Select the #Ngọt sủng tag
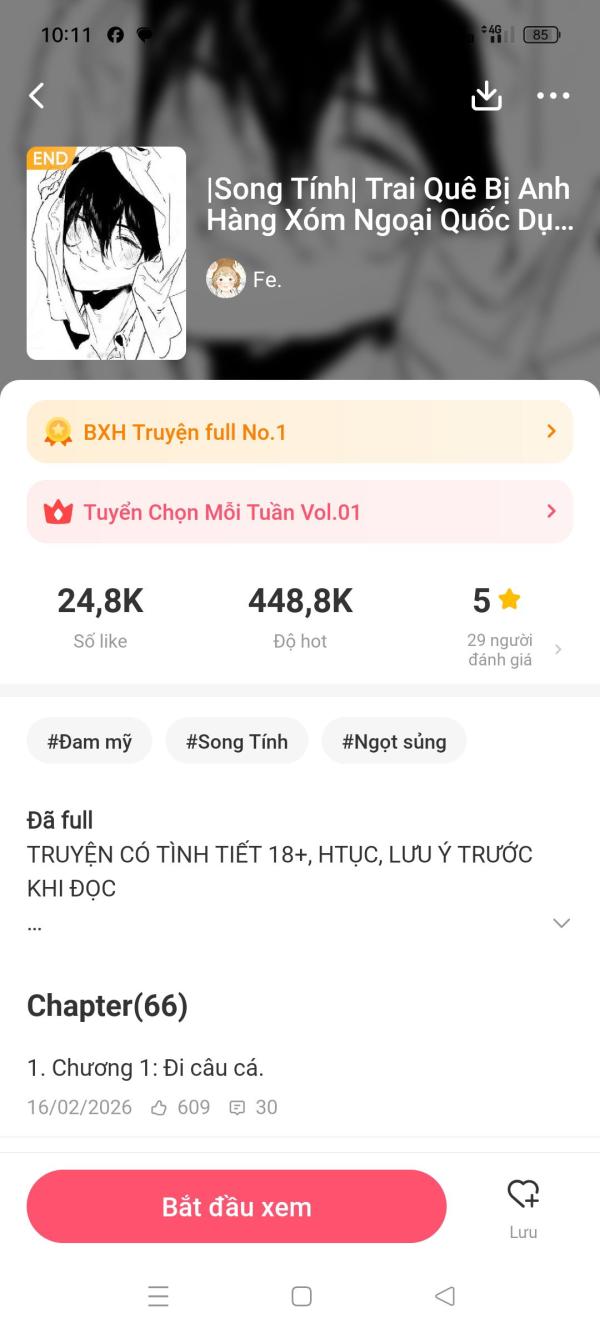 (394, 741)
